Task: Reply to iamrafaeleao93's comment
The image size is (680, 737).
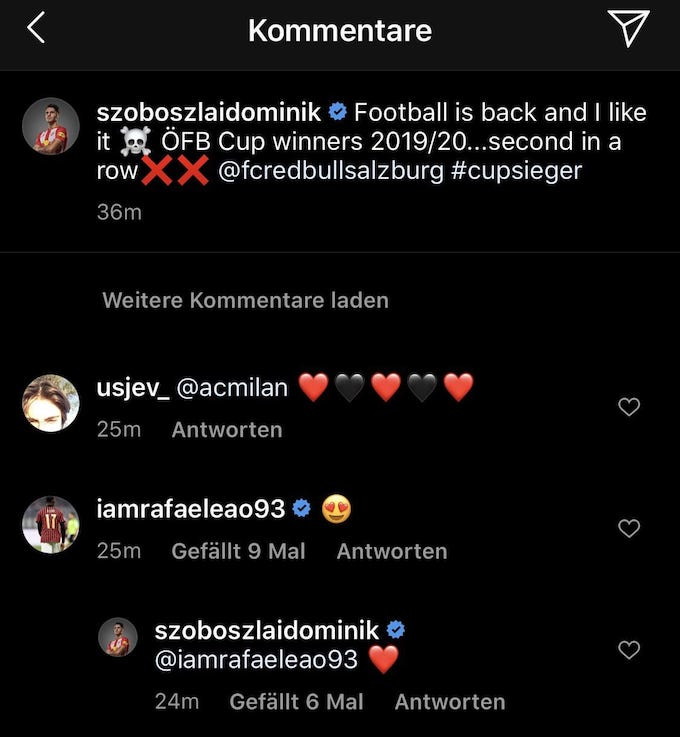Action: pos(391,551)
